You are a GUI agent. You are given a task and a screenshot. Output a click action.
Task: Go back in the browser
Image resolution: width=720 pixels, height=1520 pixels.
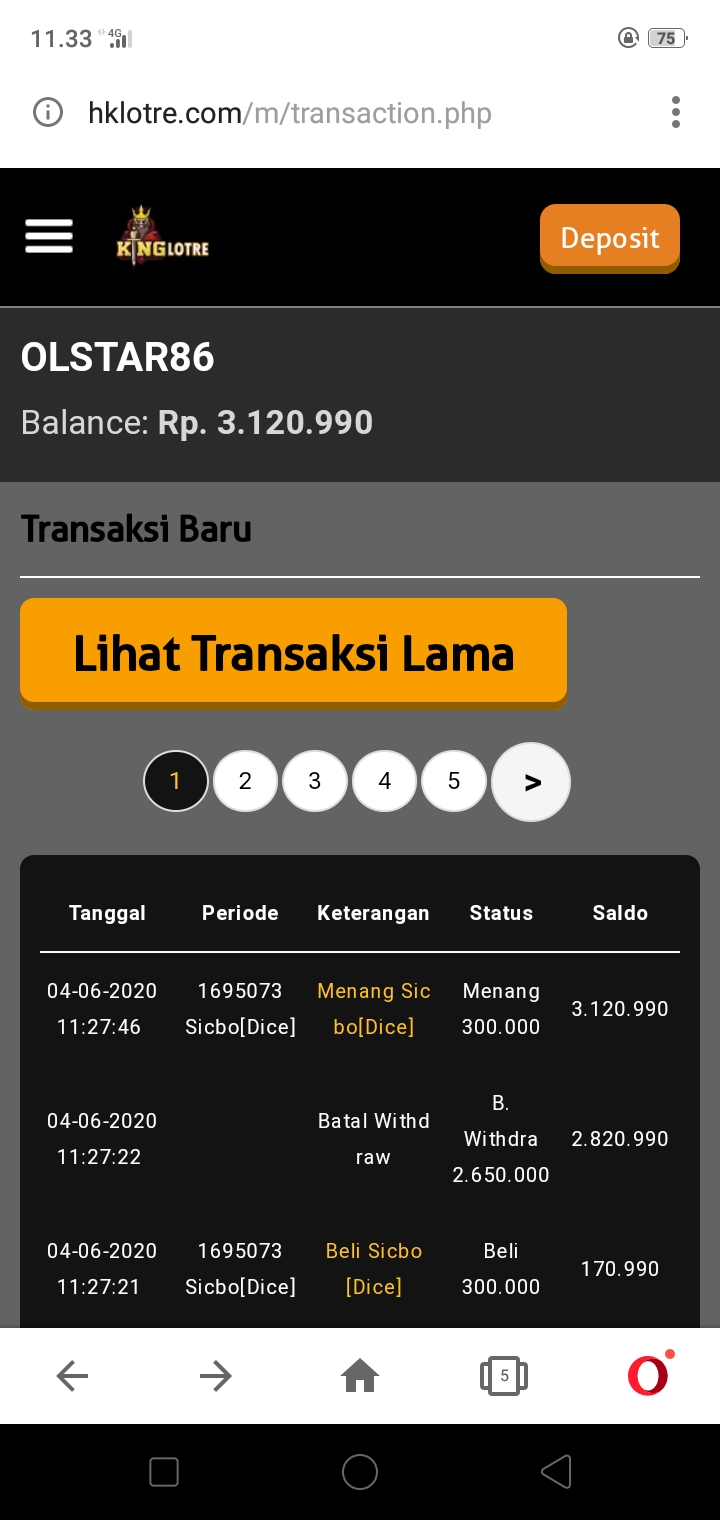coord(72,1377)
